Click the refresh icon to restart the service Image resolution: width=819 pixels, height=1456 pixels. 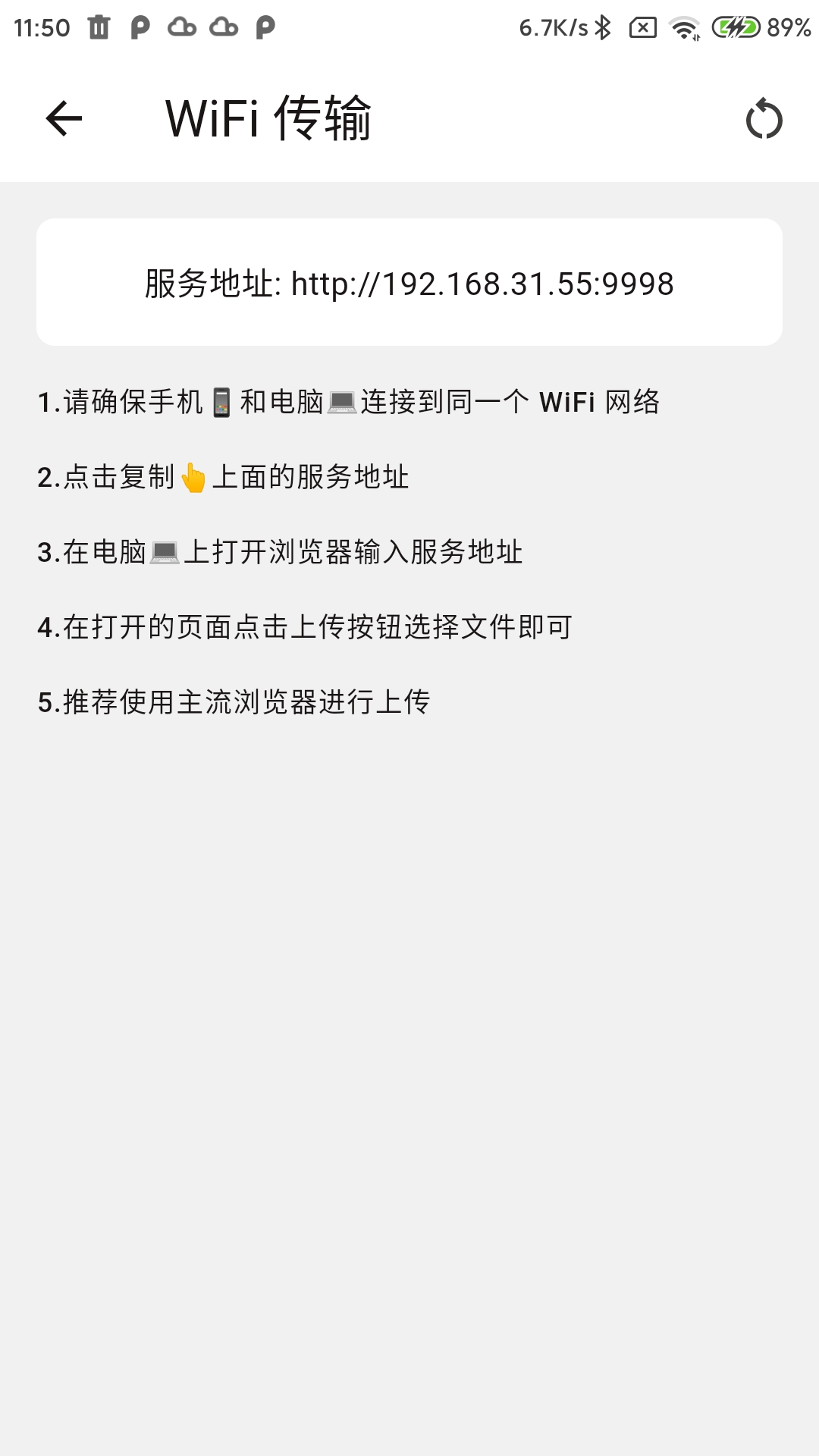pos(765,119)
